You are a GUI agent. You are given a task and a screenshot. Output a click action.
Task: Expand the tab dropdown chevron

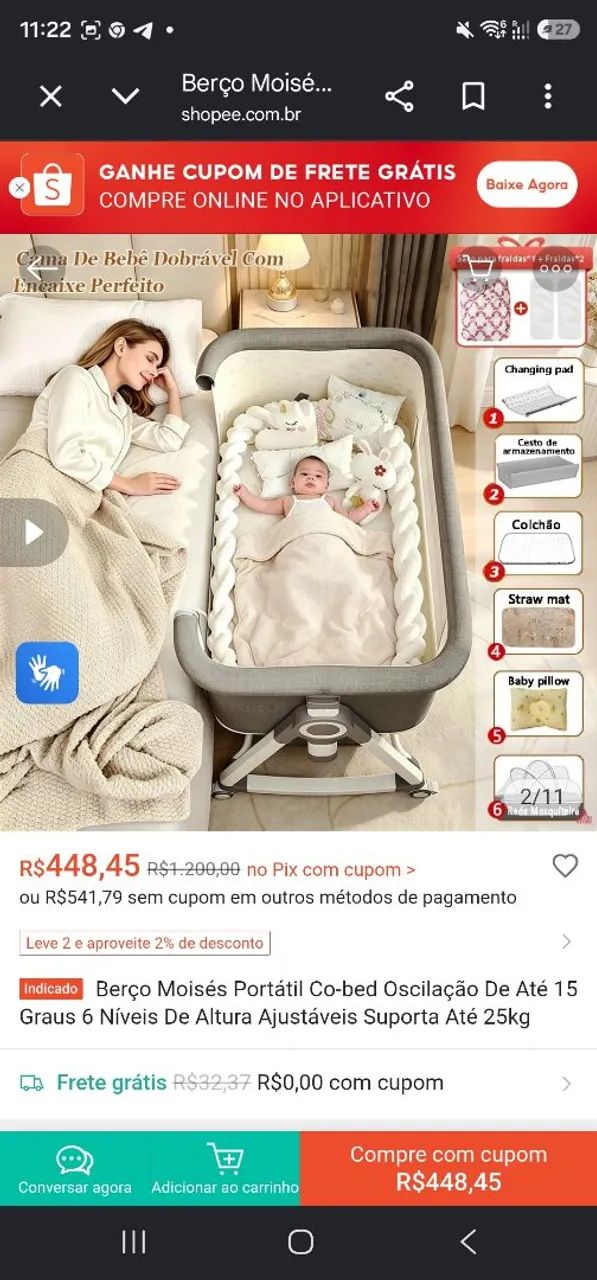[x=125, y=96]
